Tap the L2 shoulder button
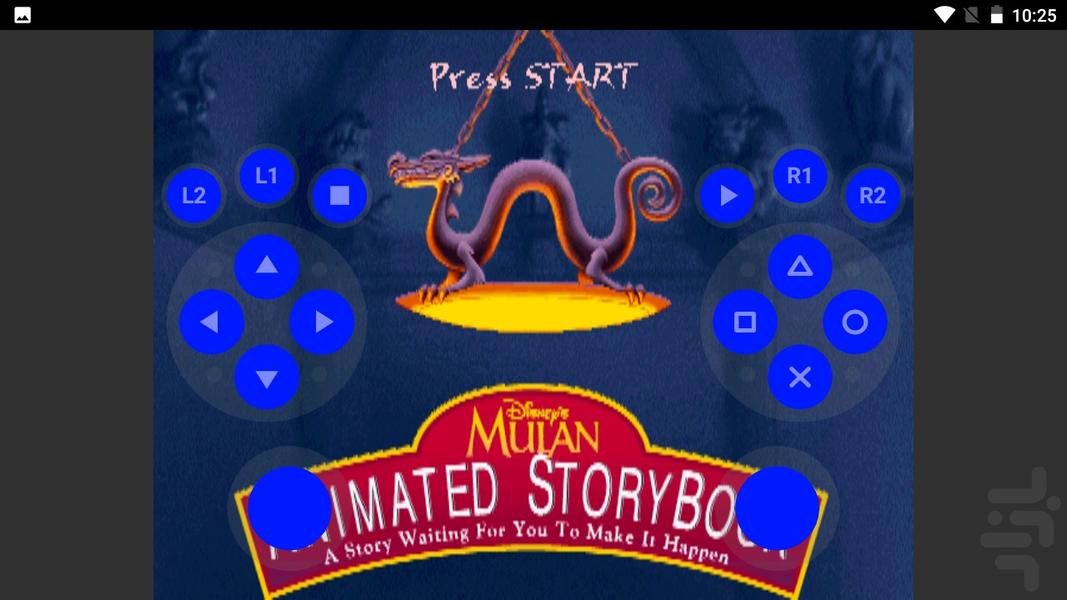Screen dimensions: 1067x600 (193, 195)
